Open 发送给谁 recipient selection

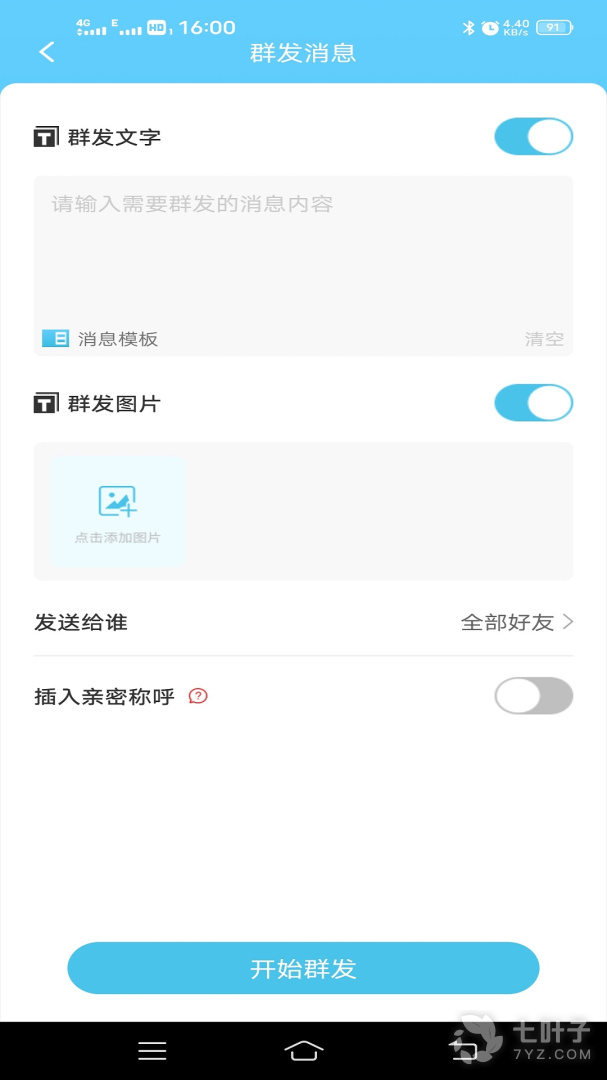click(x=303, y=622)
